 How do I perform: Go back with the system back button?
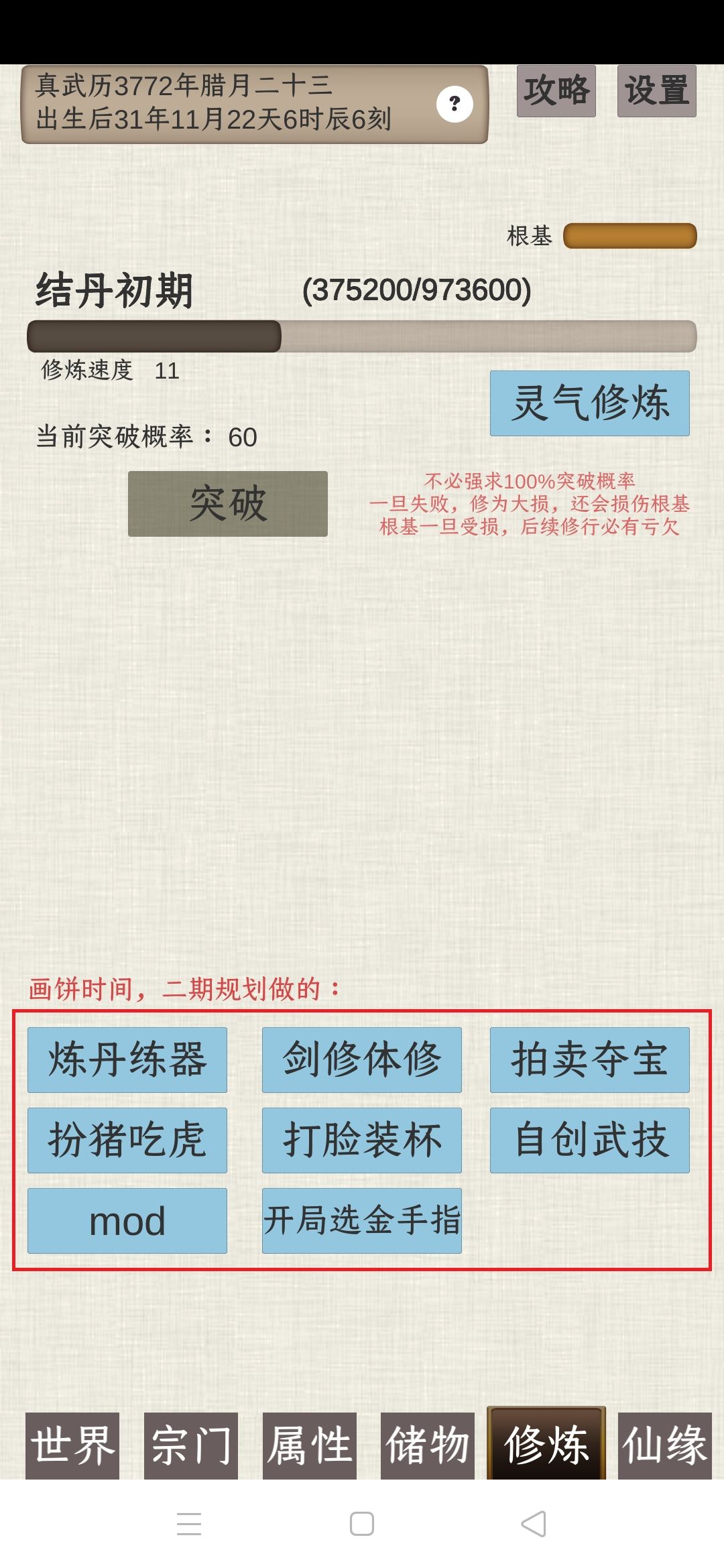[534, 1524]
